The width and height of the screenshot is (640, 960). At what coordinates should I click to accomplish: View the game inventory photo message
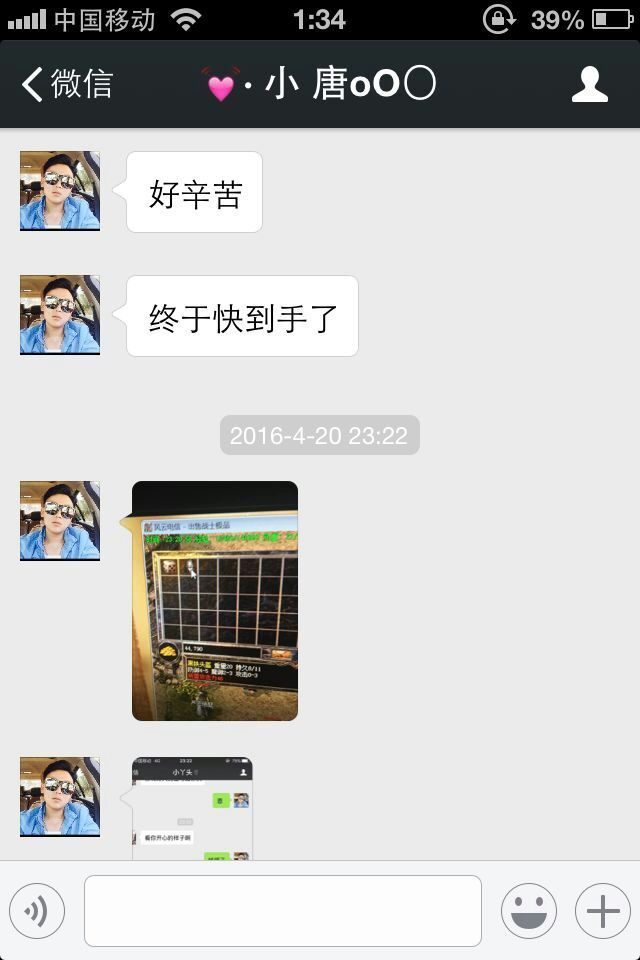point(215,600)
